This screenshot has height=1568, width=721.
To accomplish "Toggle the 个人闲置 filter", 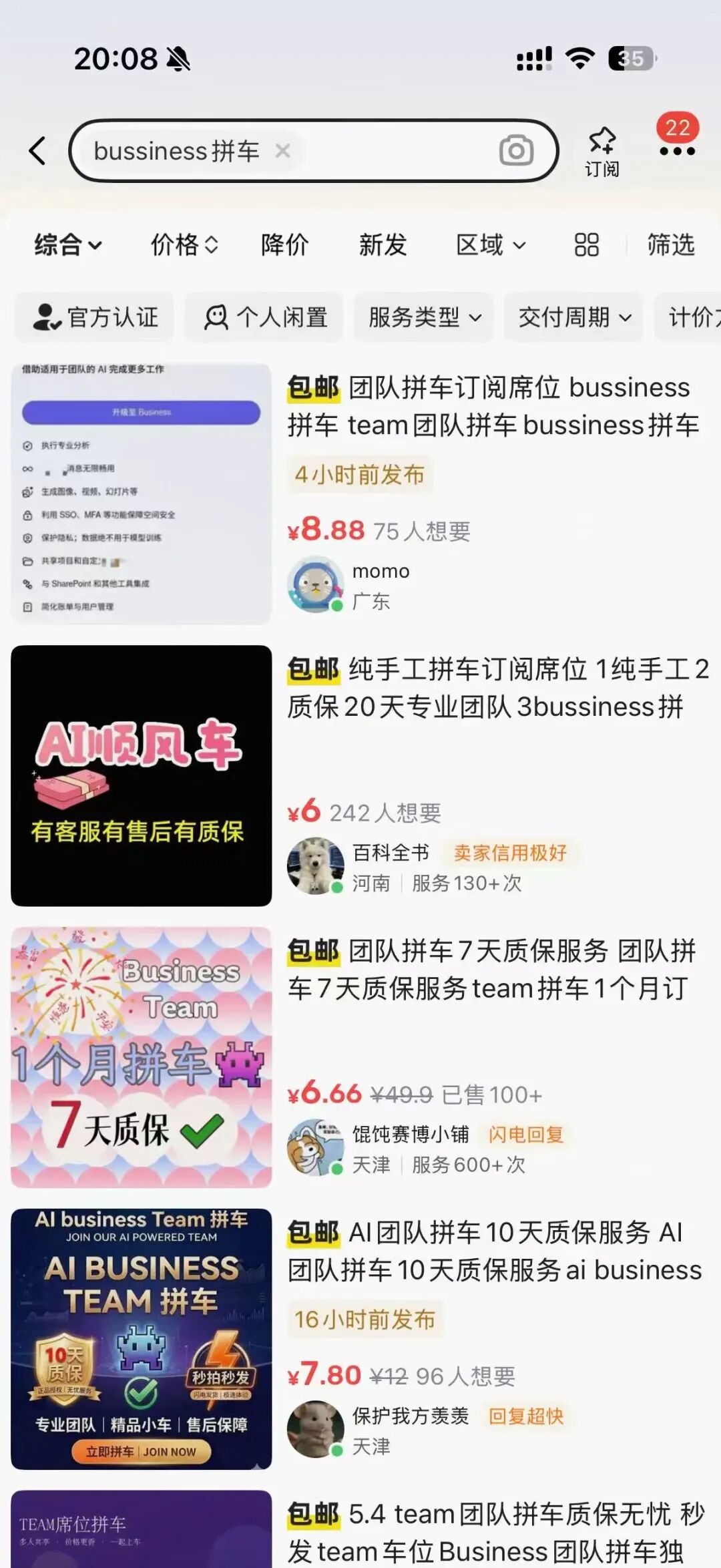I will click(264, 317).
